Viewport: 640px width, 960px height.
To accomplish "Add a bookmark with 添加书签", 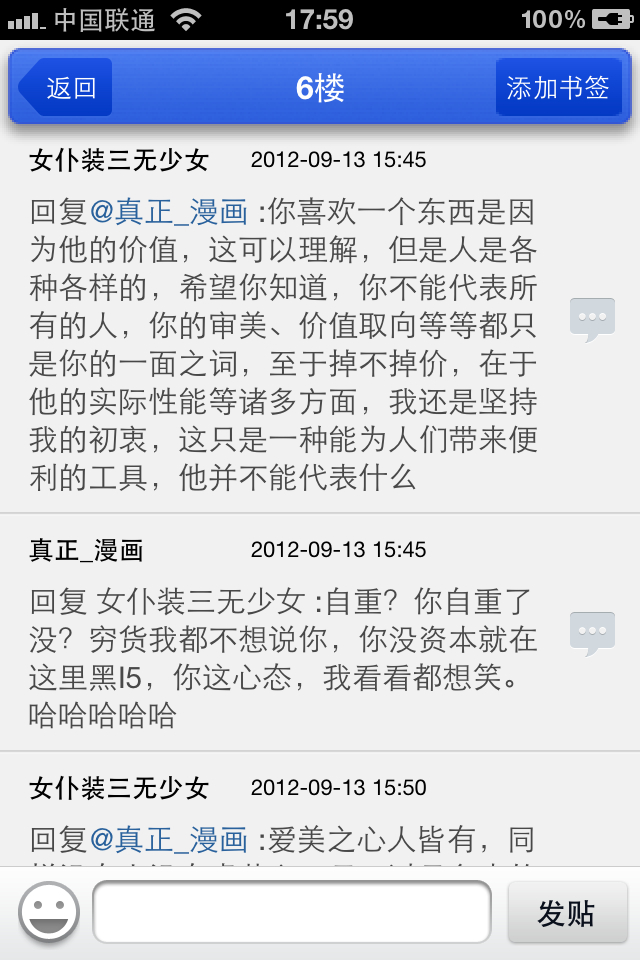I will pos(557,88).
